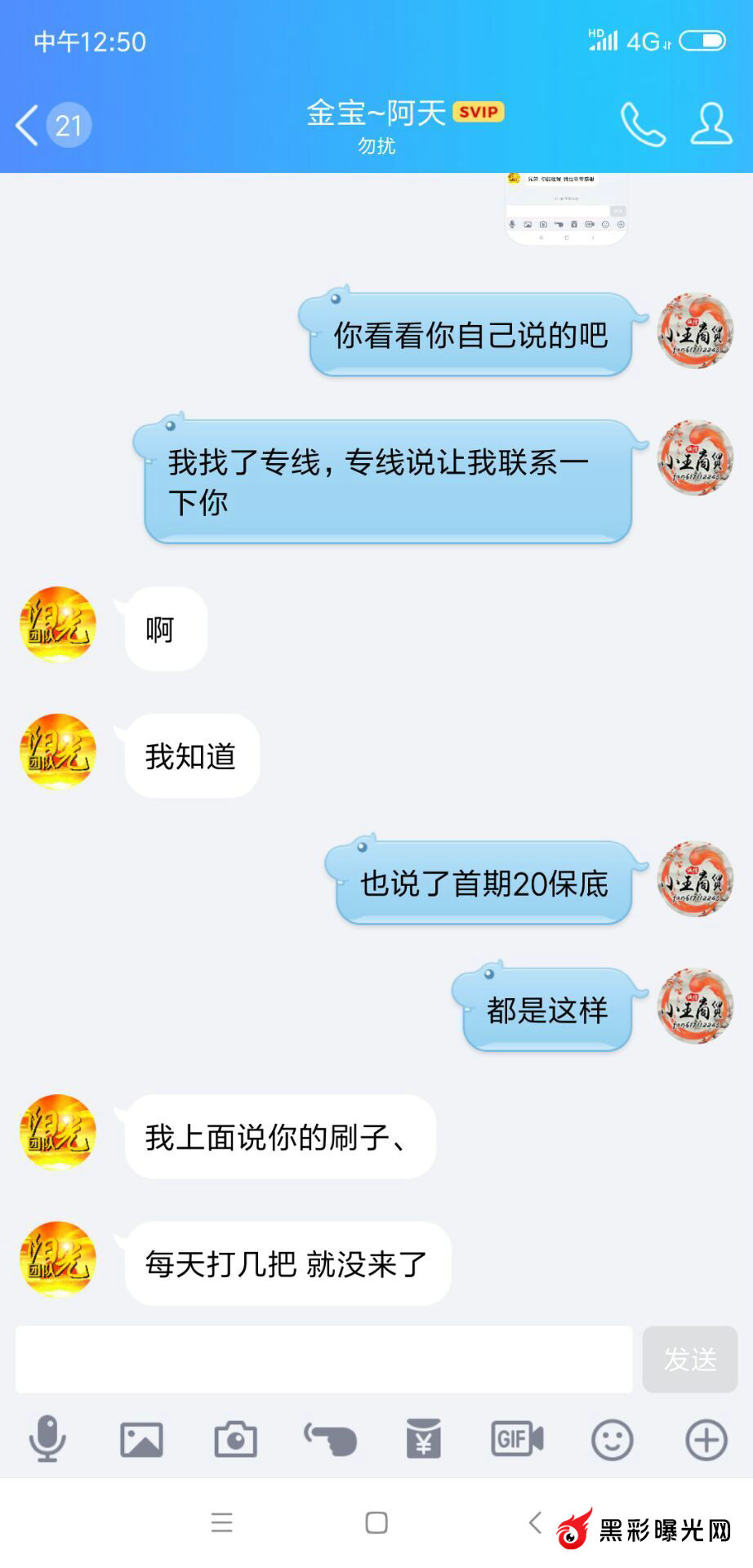Open the contact profile icon

711,125
